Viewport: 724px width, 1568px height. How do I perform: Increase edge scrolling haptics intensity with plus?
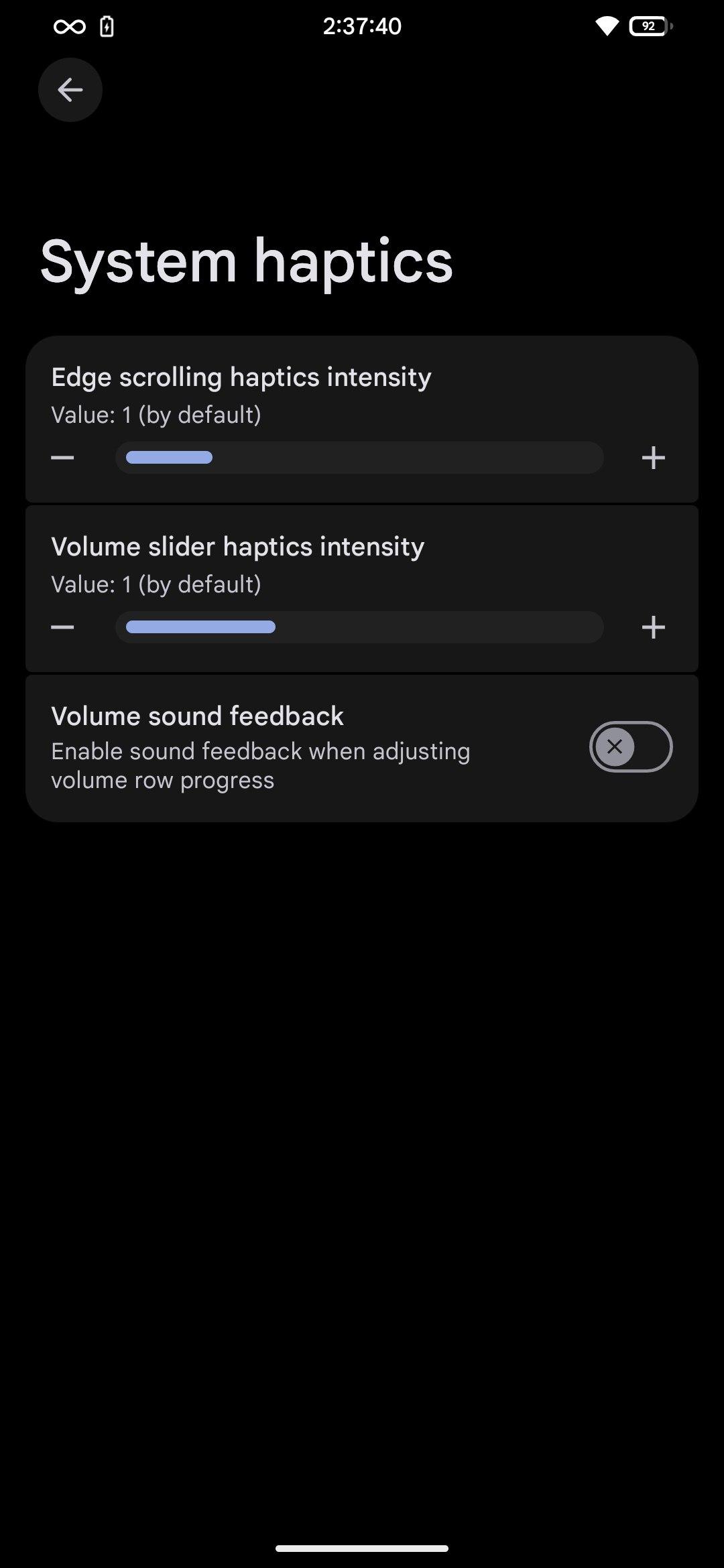654,458
